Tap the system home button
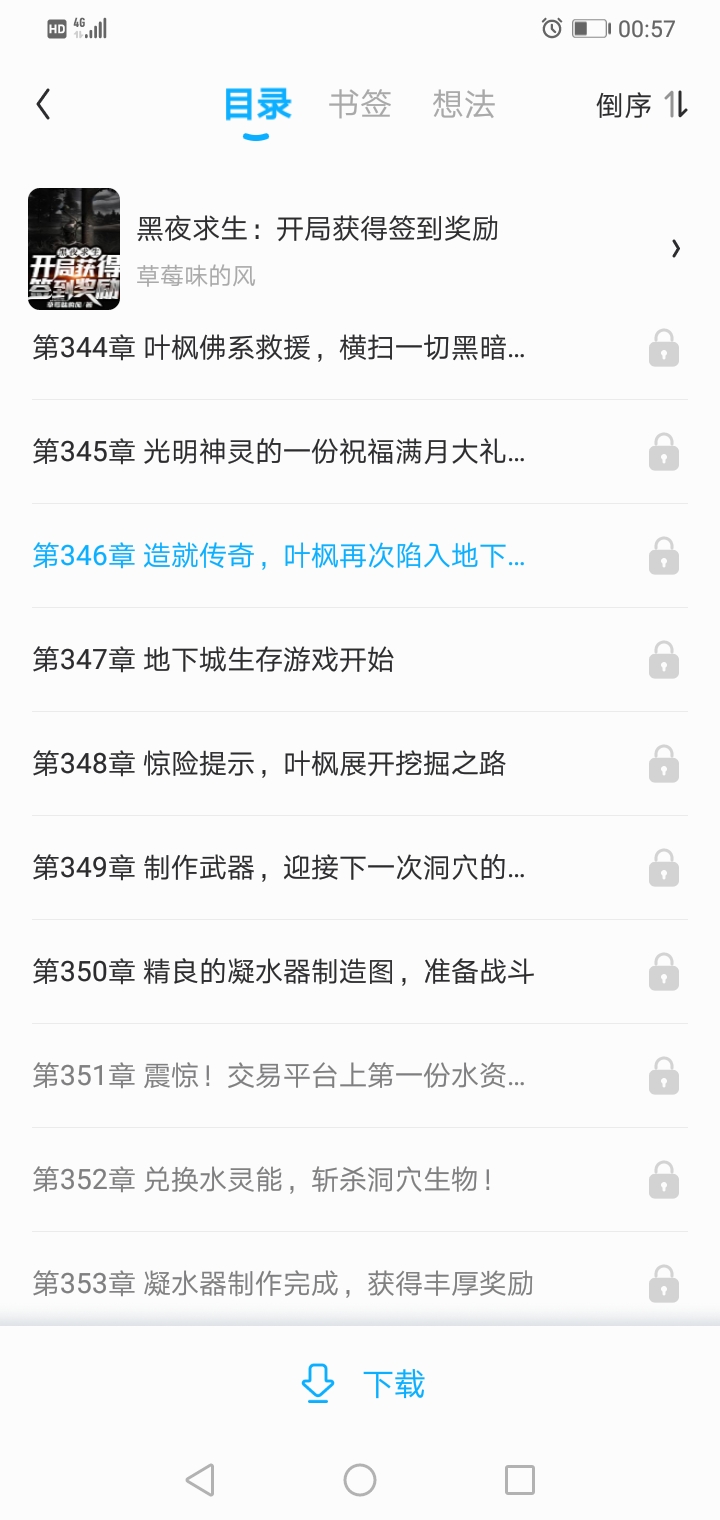 click(x=360, y=1479)
